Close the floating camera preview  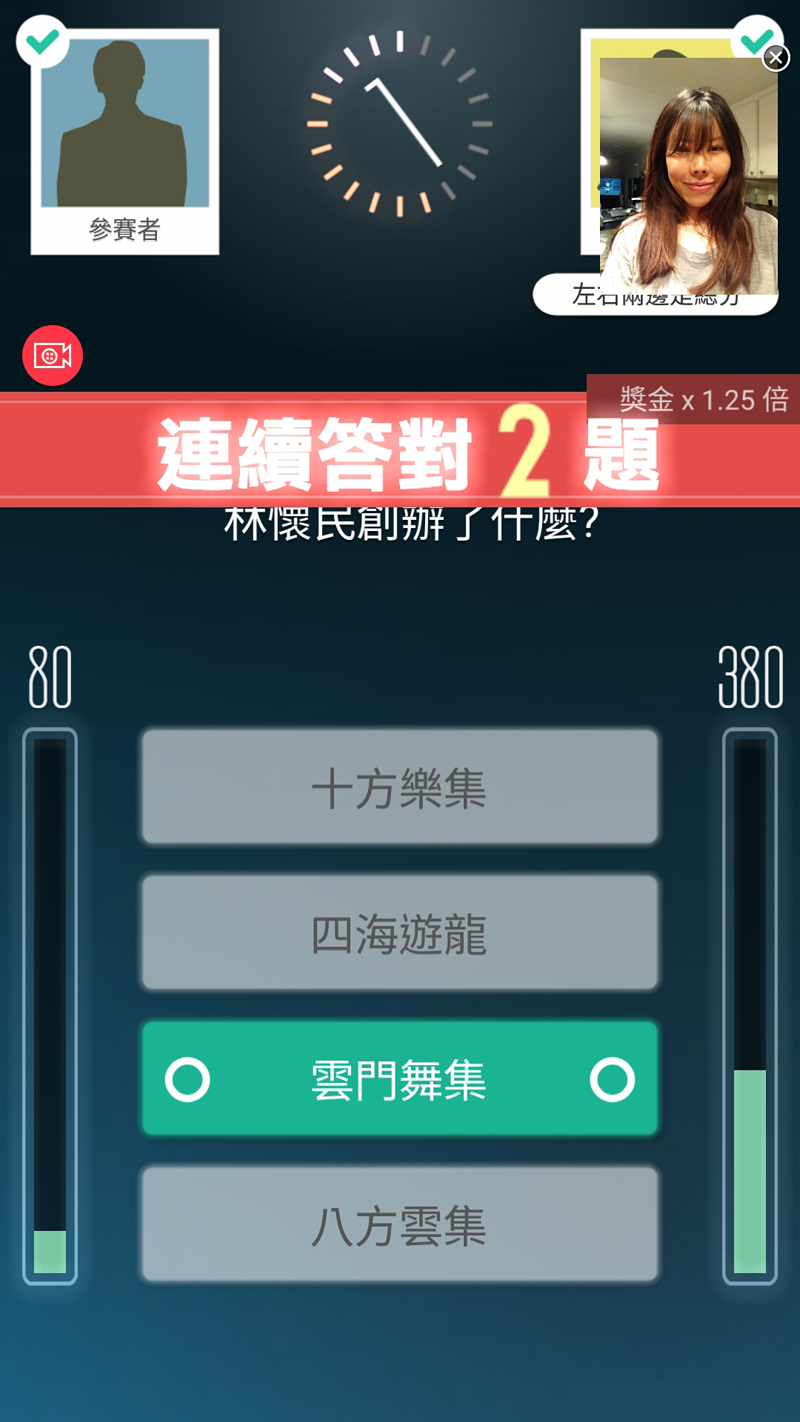pyautogui.click(x=776, y=59)
